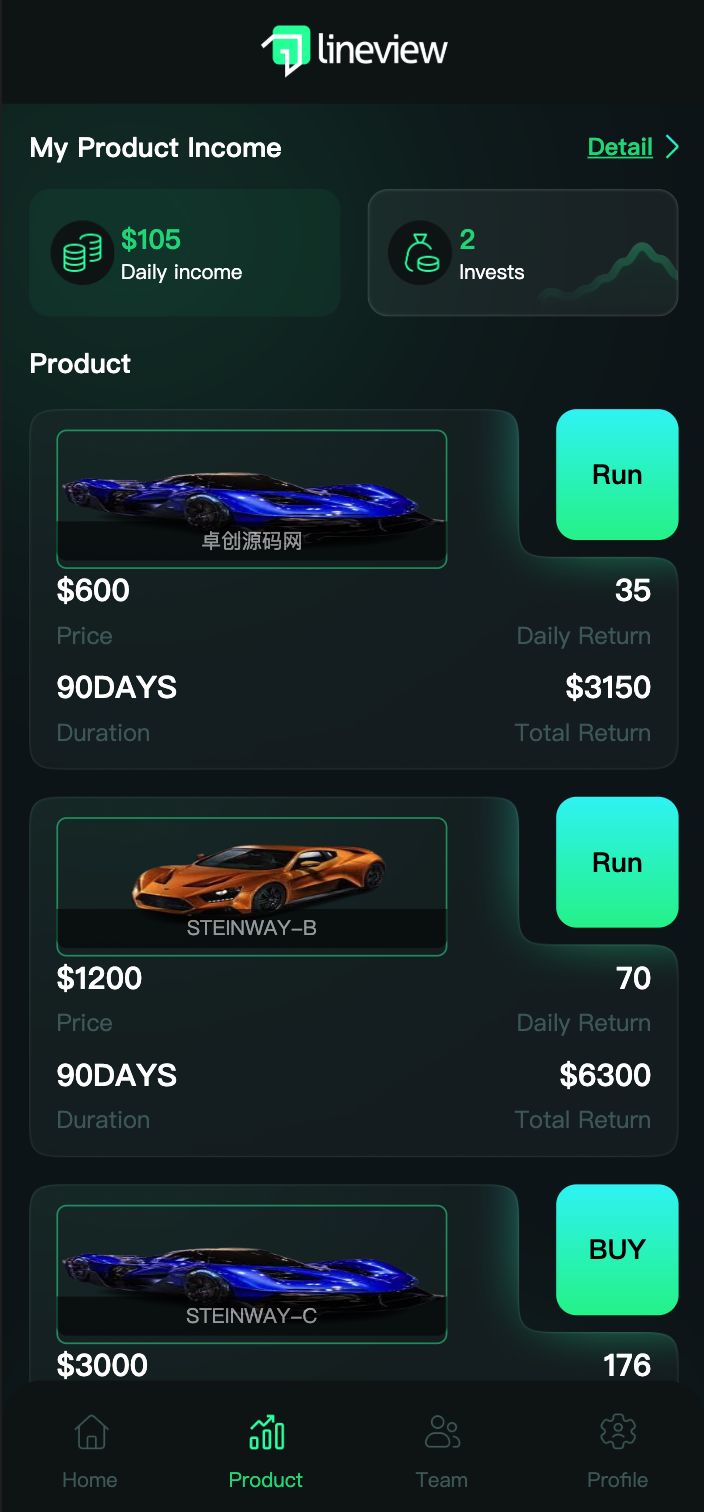Open the STEINWAY-C car image card
Image resolution: width=704 pixels, height=1512 pixels.
coord(252,1274)
